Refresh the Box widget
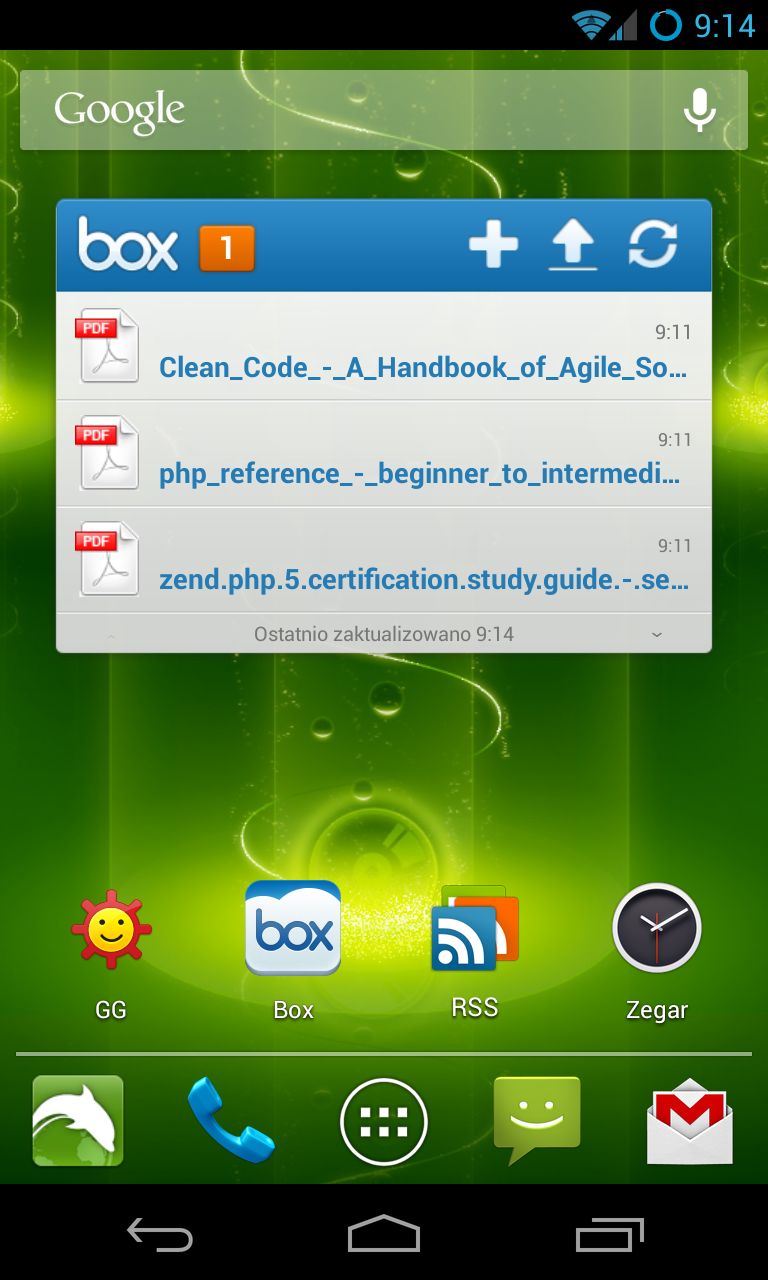Image resolution: width=768 pixels, height=1280 pixels. 653,245
